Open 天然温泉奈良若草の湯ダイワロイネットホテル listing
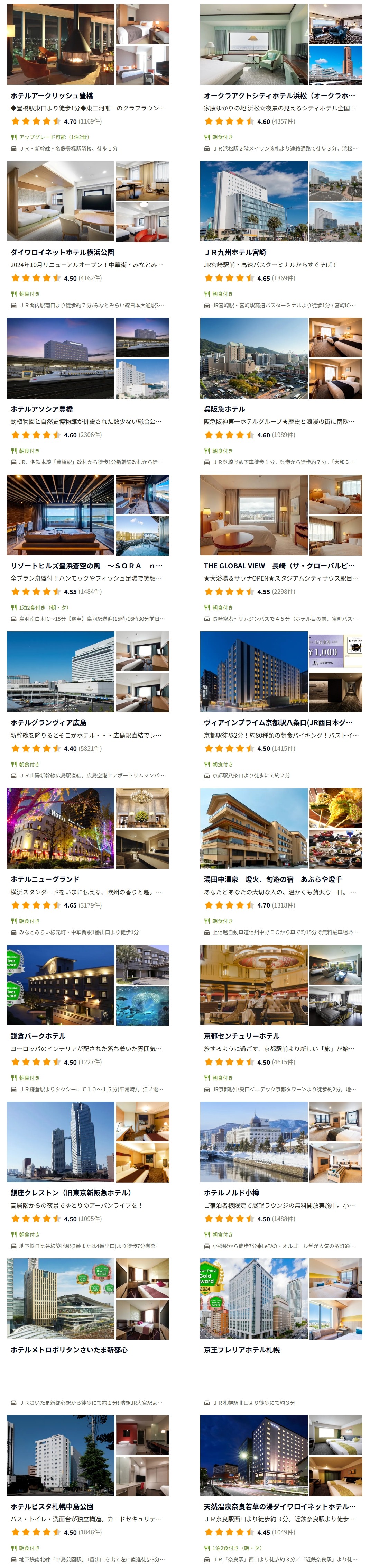The image size is (370, 1568). tap(279, 1506)
